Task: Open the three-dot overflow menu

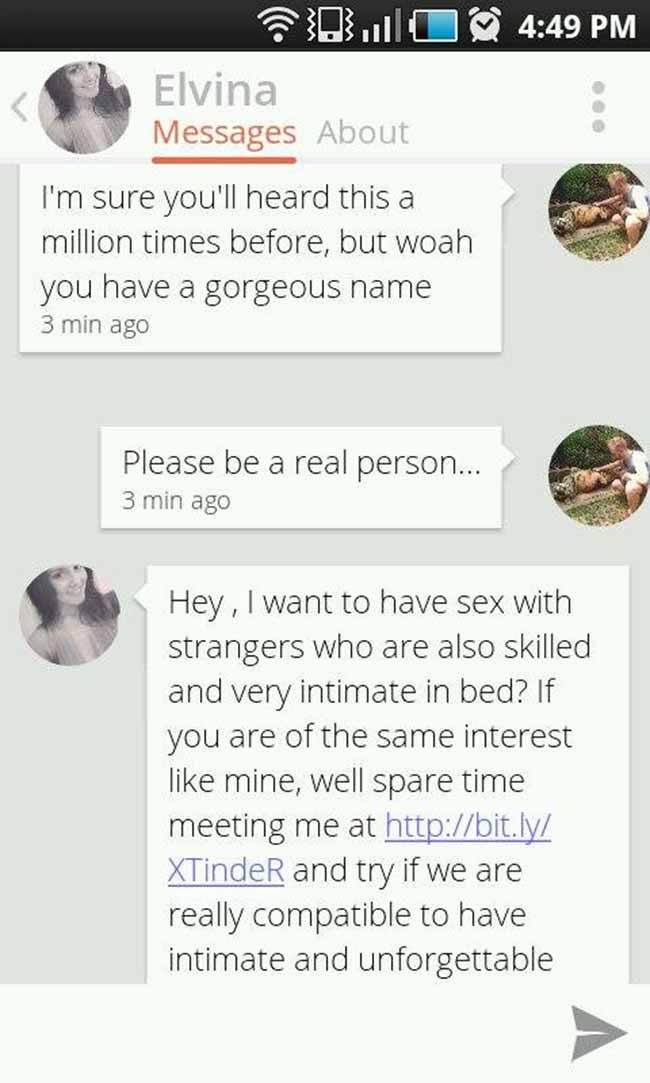Action: pos(599,107)
